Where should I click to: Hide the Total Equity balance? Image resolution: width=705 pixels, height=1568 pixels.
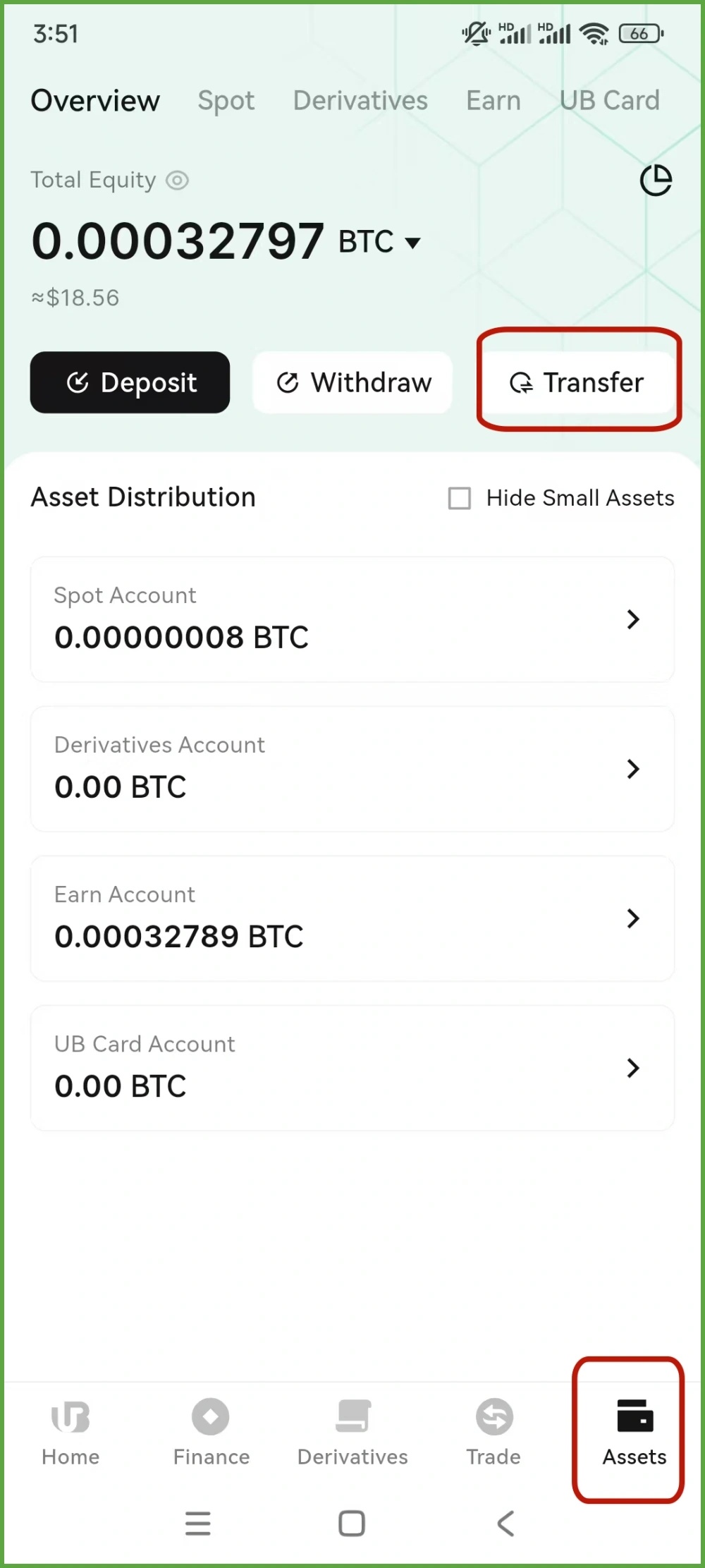pos(177,181)
